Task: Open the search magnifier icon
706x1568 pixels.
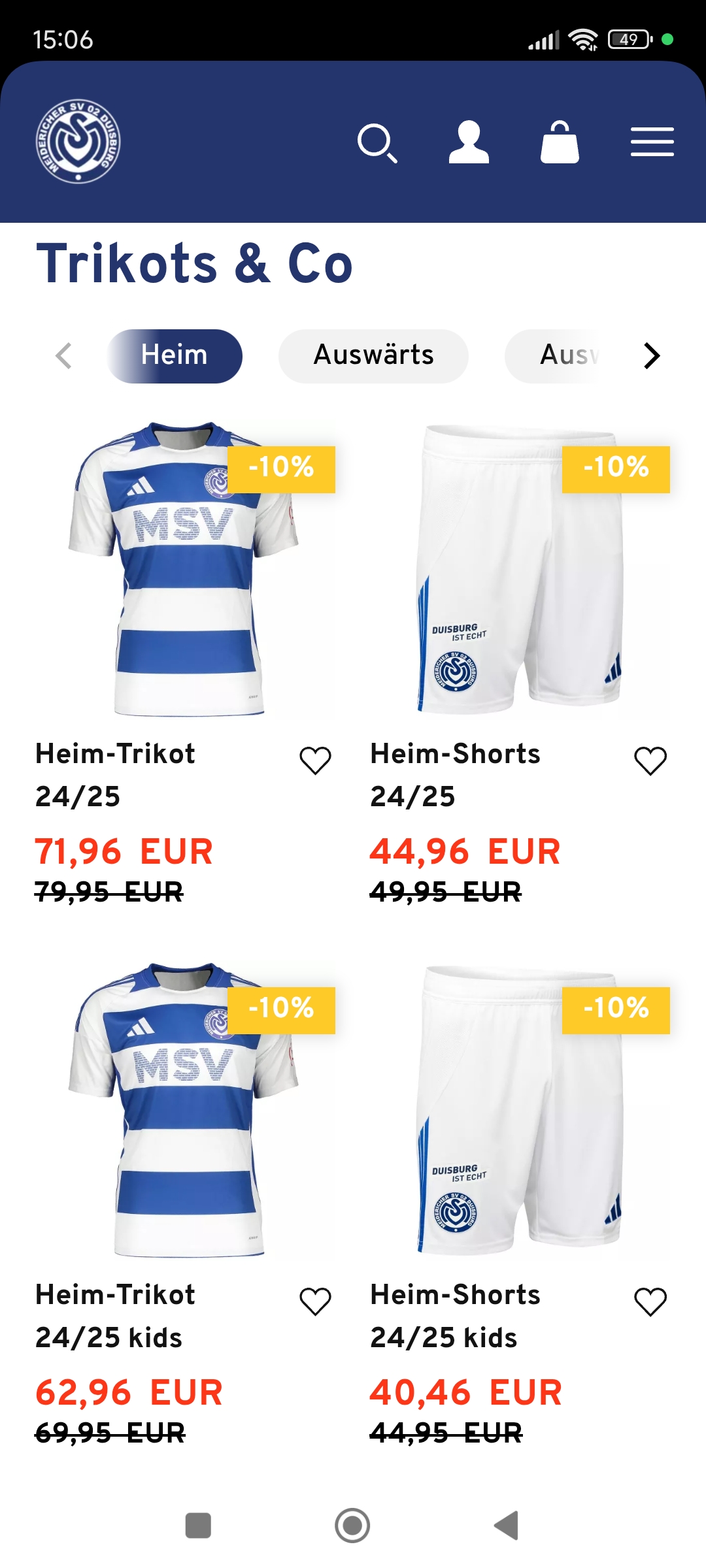Action: coord(377,143)
